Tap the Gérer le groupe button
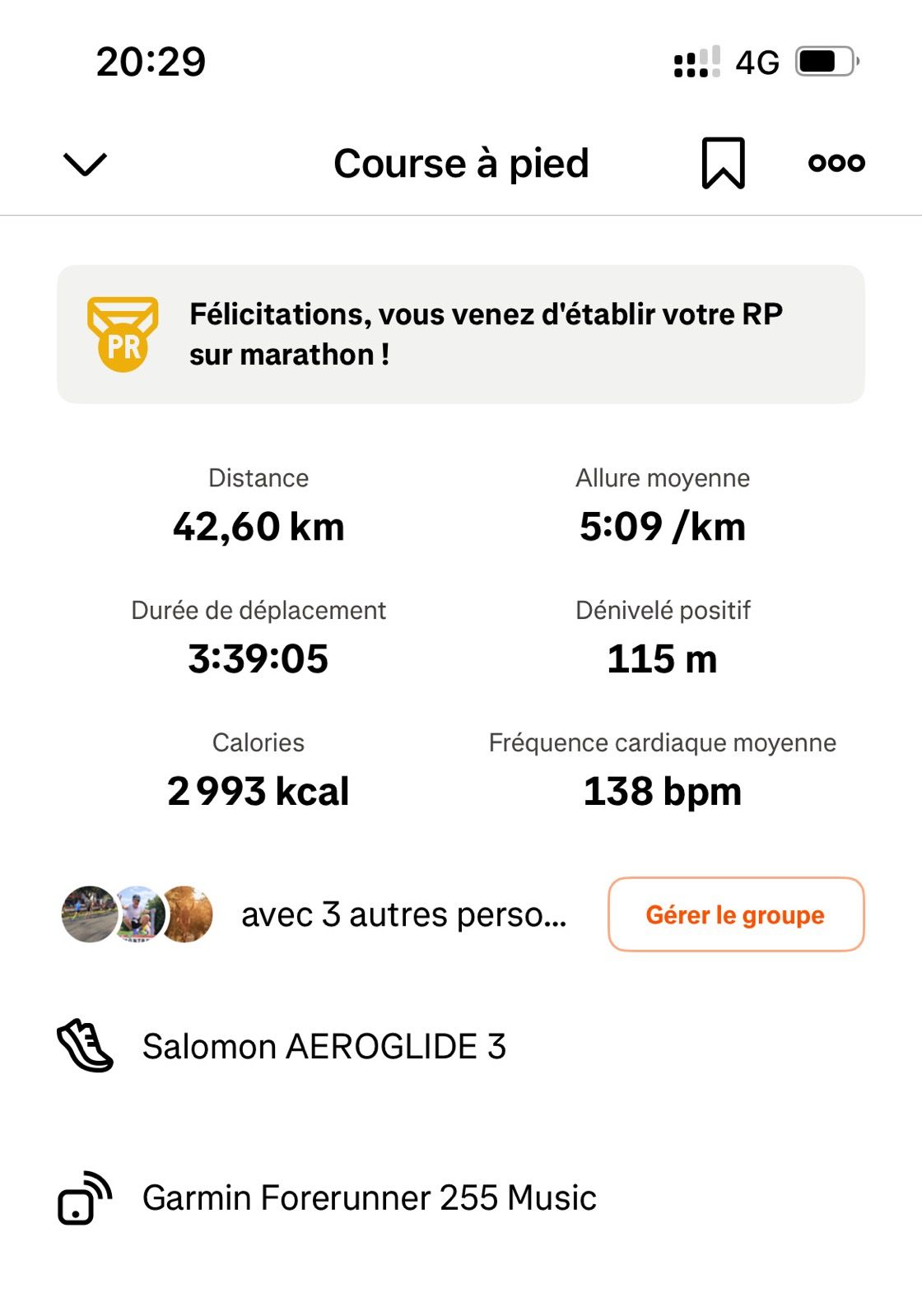Screen dimensions: 922x1316 pyautogui.click(x=735, y=914)
